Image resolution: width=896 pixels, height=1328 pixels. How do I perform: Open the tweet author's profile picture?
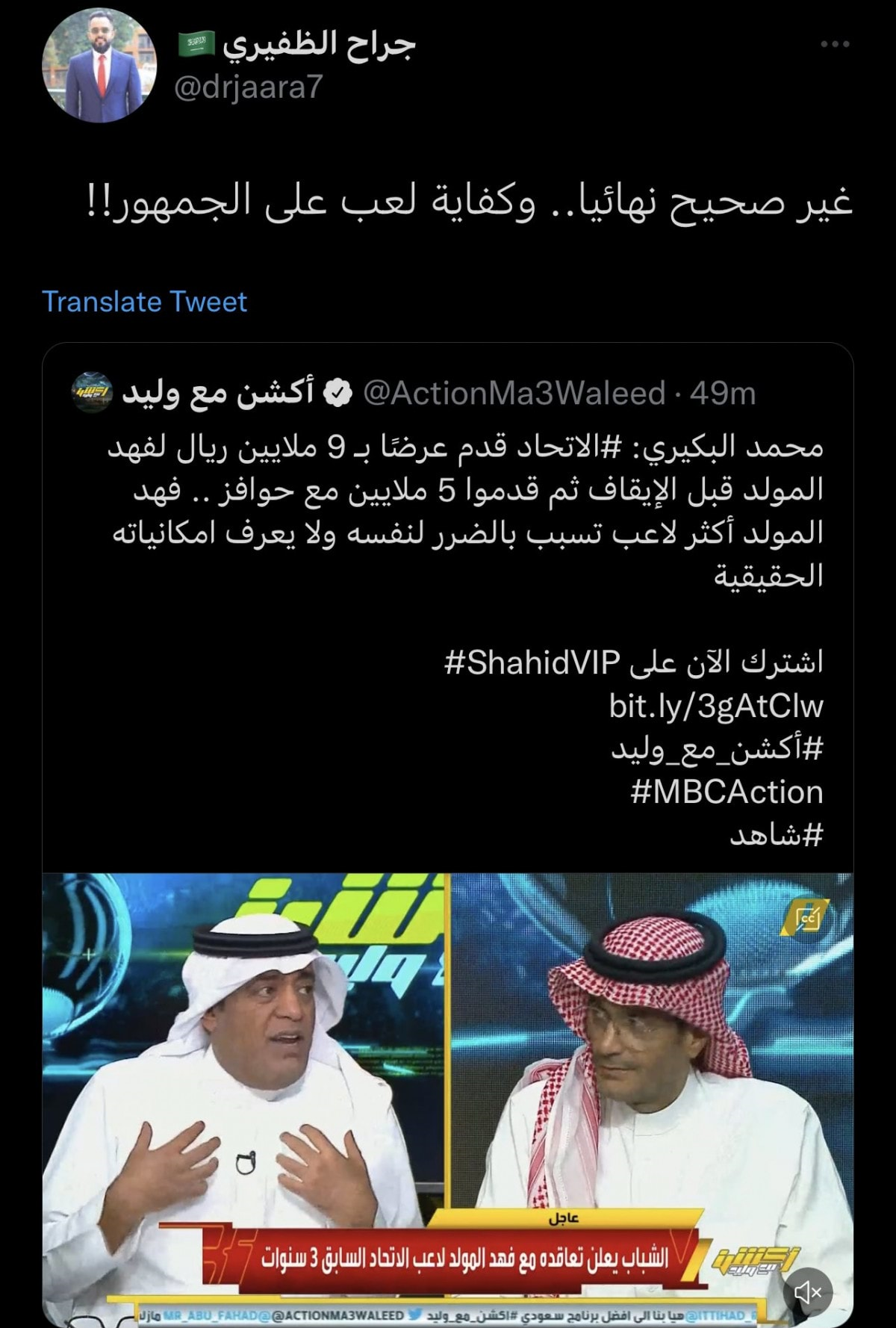click(99, 65)
